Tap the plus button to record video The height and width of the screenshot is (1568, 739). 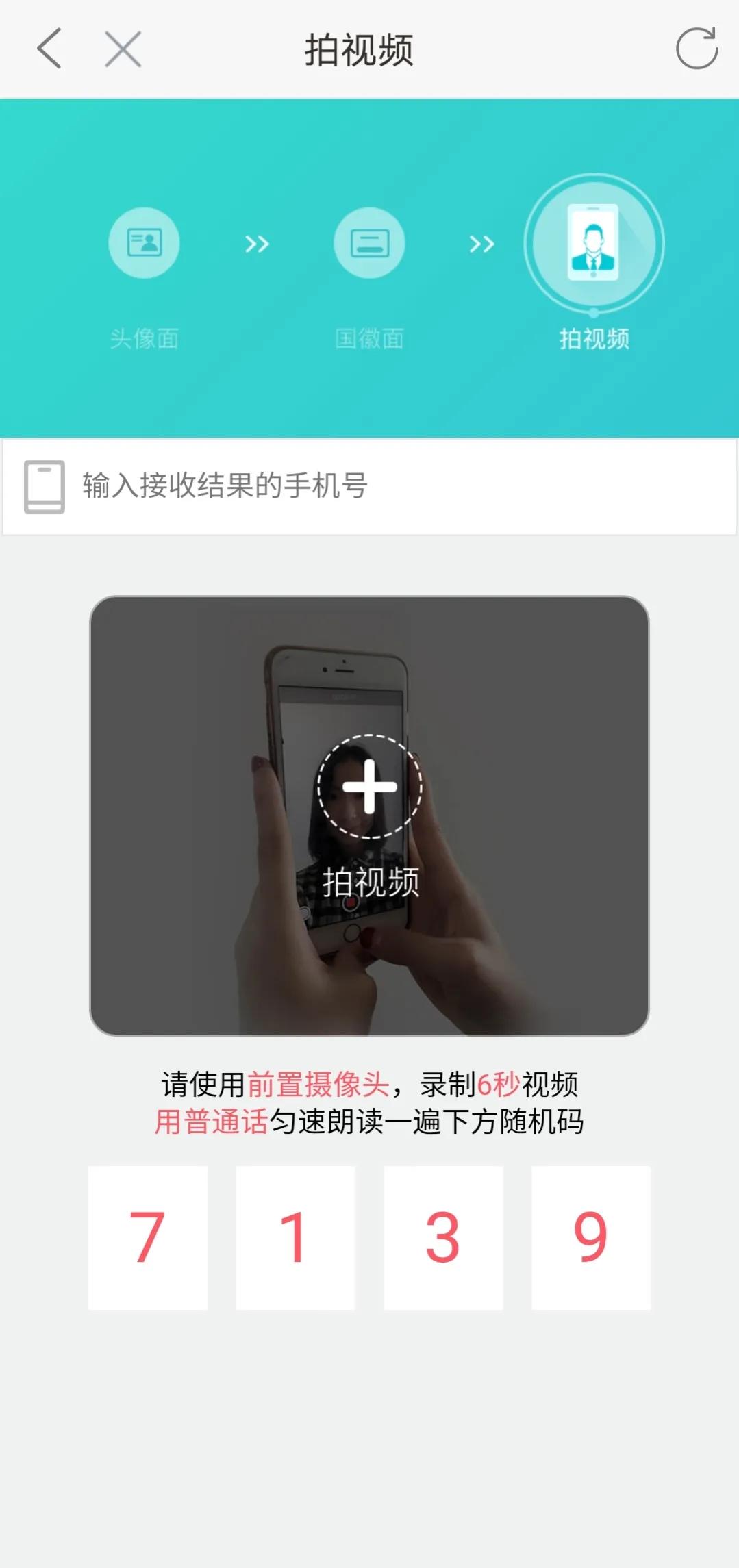click(370, 787)
